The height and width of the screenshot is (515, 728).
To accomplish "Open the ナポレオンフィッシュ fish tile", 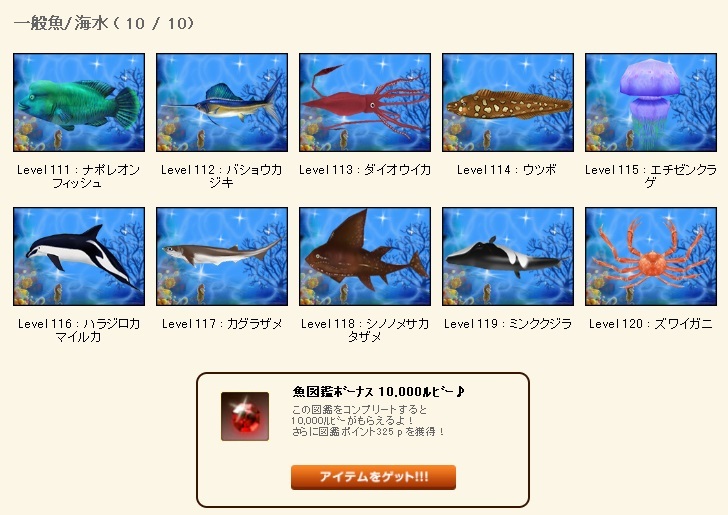I will [79, 102].
